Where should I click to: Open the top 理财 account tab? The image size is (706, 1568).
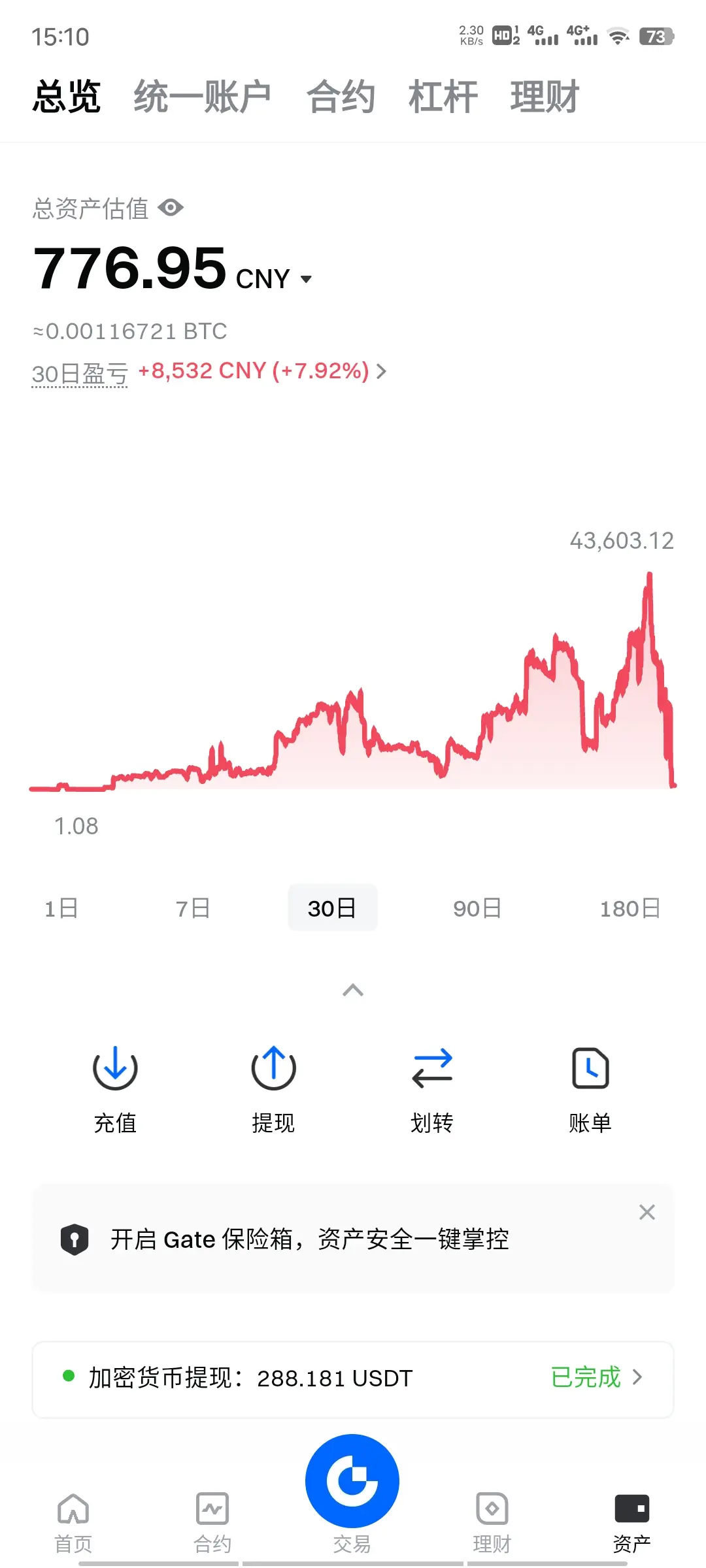click(x=545, y=97)
